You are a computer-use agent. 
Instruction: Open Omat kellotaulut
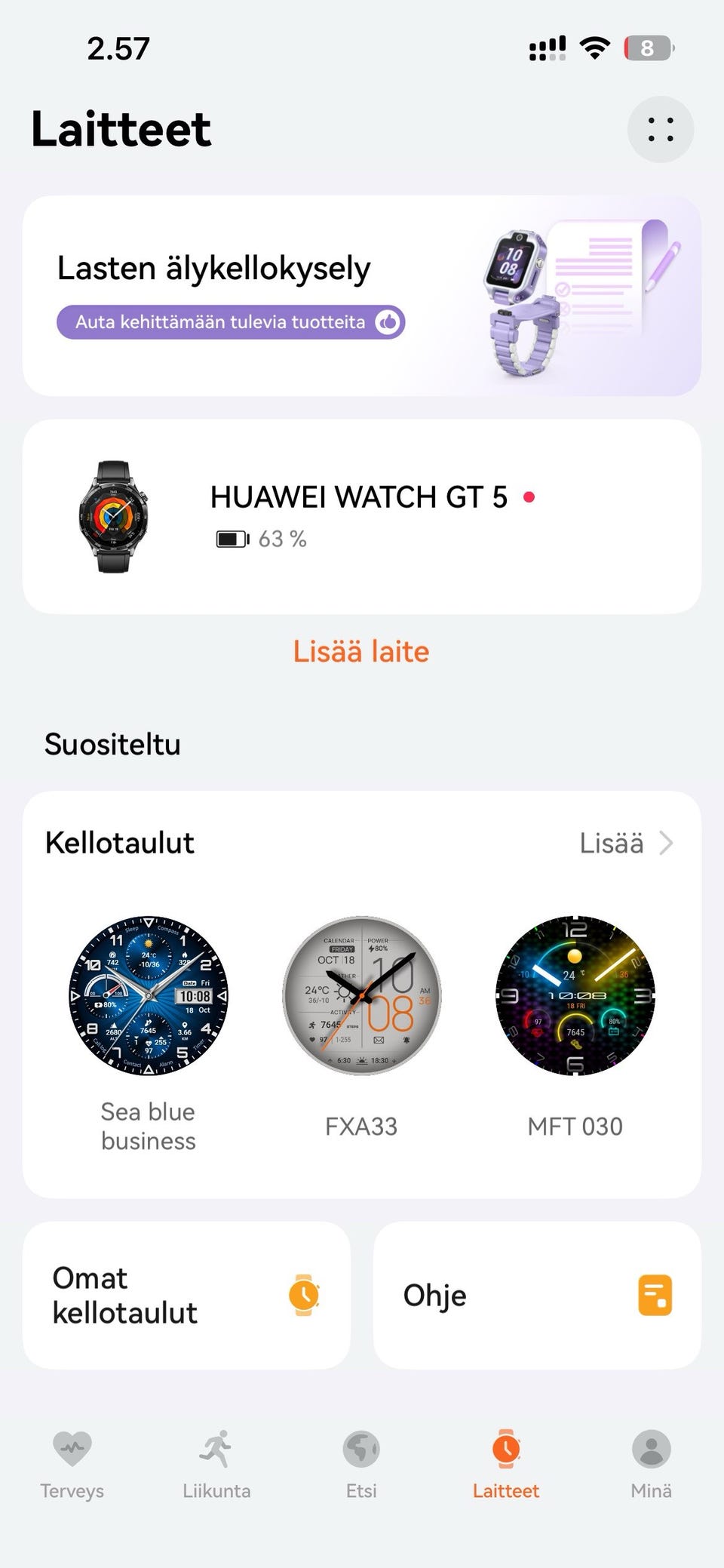click(186, 1295)
